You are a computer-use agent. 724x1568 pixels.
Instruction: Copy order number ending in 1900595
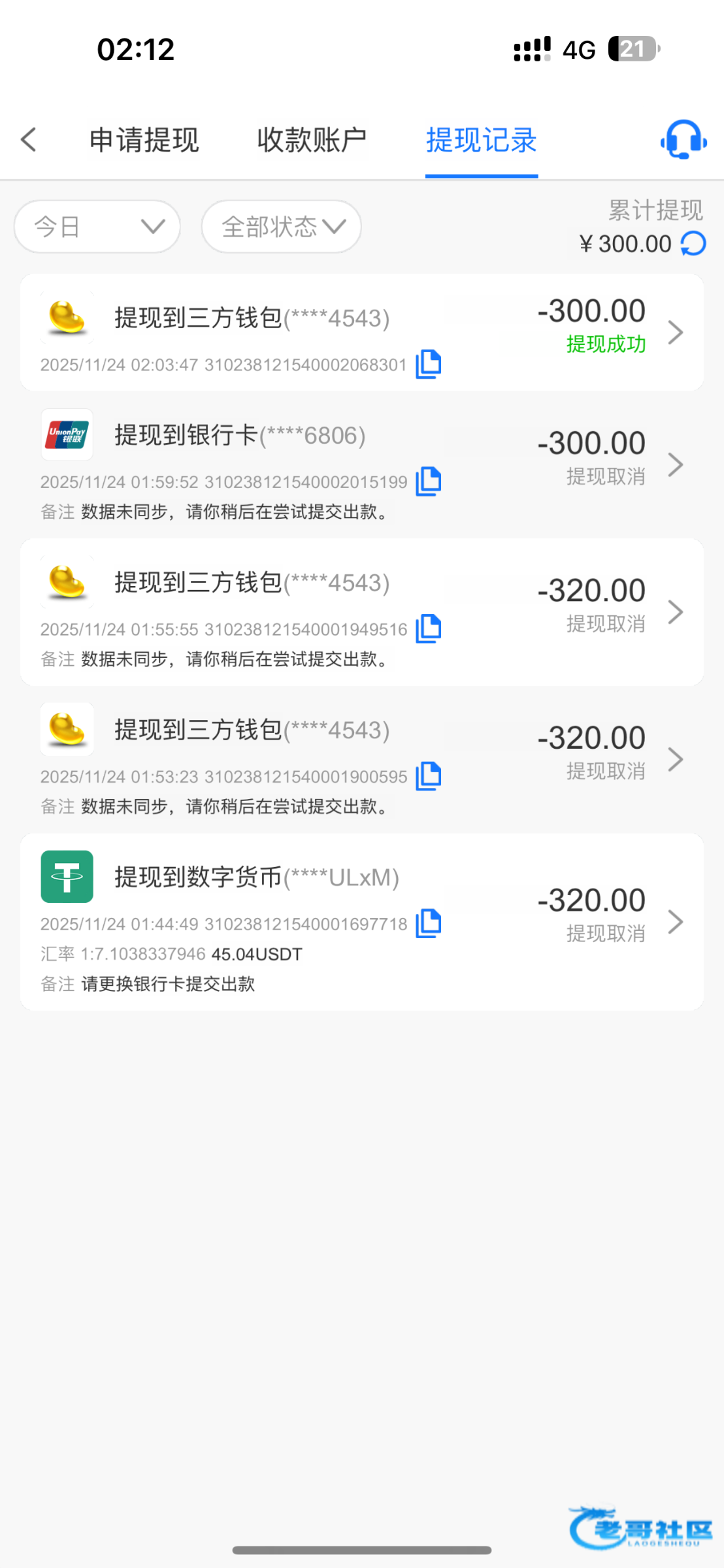click(429, 776)
